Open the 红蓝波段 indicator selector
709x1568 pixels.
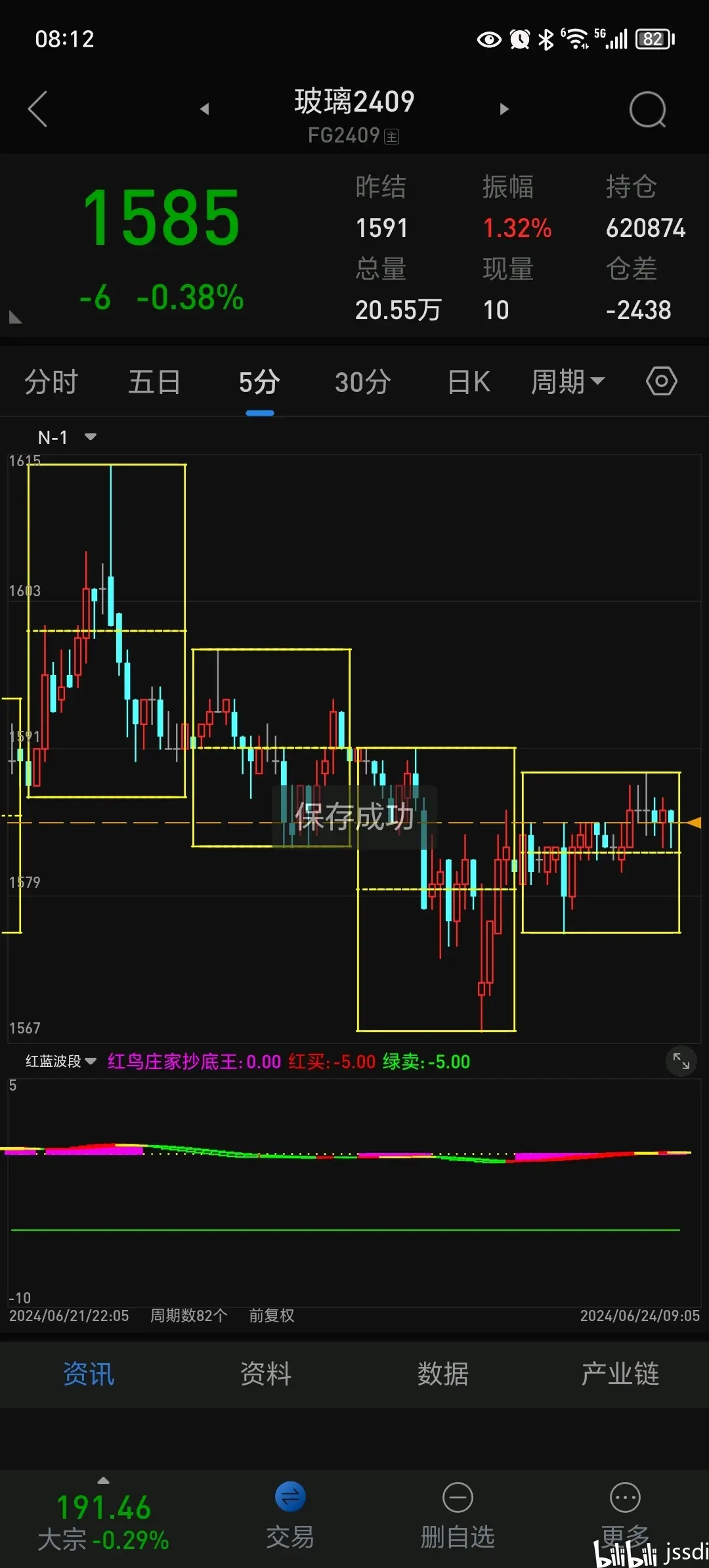pyautogui.click(x=60, y=1062)
